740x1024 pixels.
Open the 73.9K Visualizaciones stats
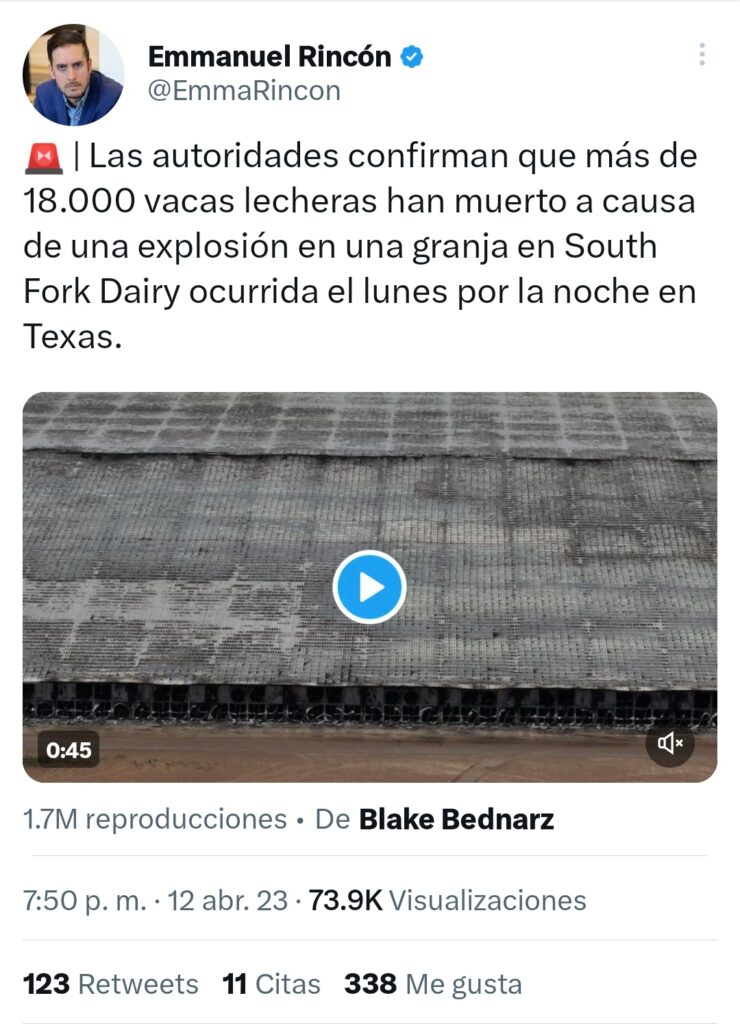[448, 900]
